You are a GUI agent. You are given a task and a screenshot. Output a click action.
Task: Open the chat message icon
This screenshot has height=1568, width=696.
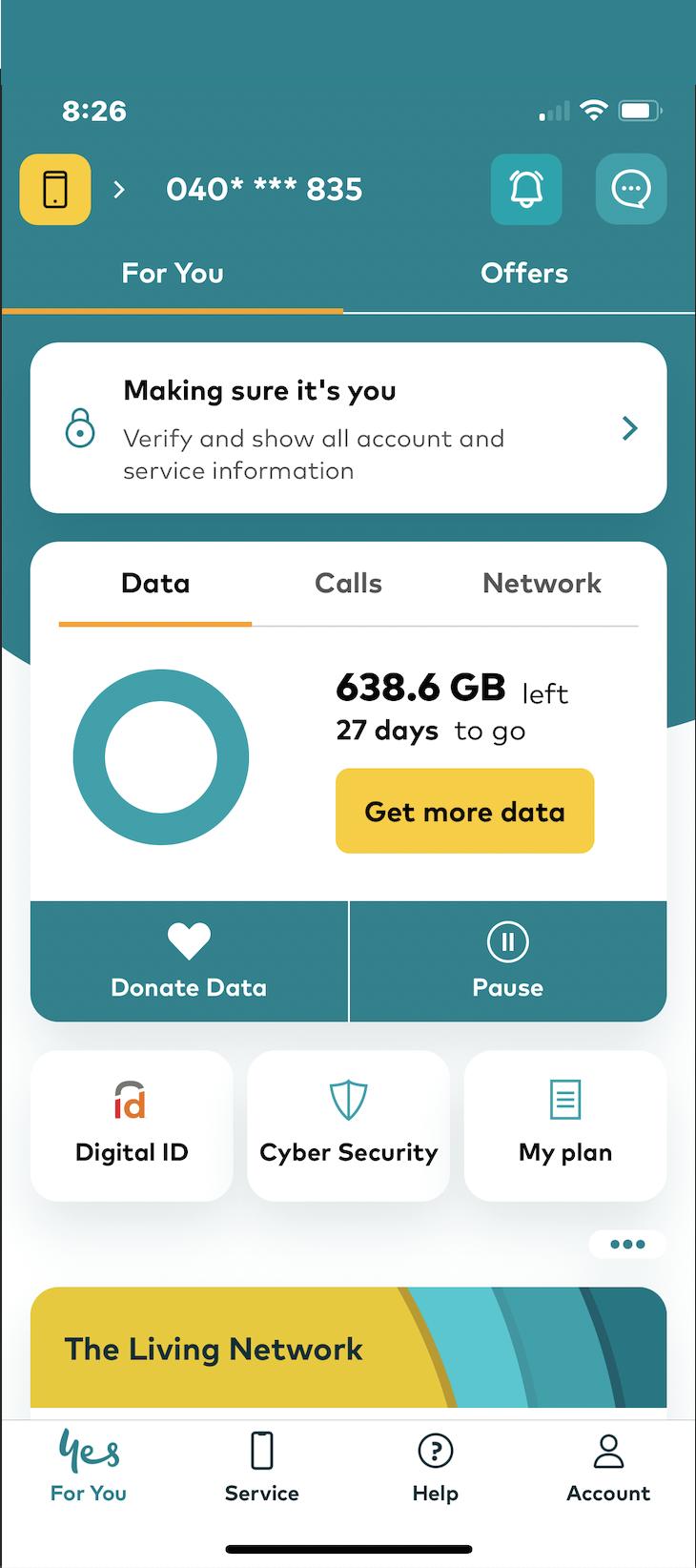point(630,189)
